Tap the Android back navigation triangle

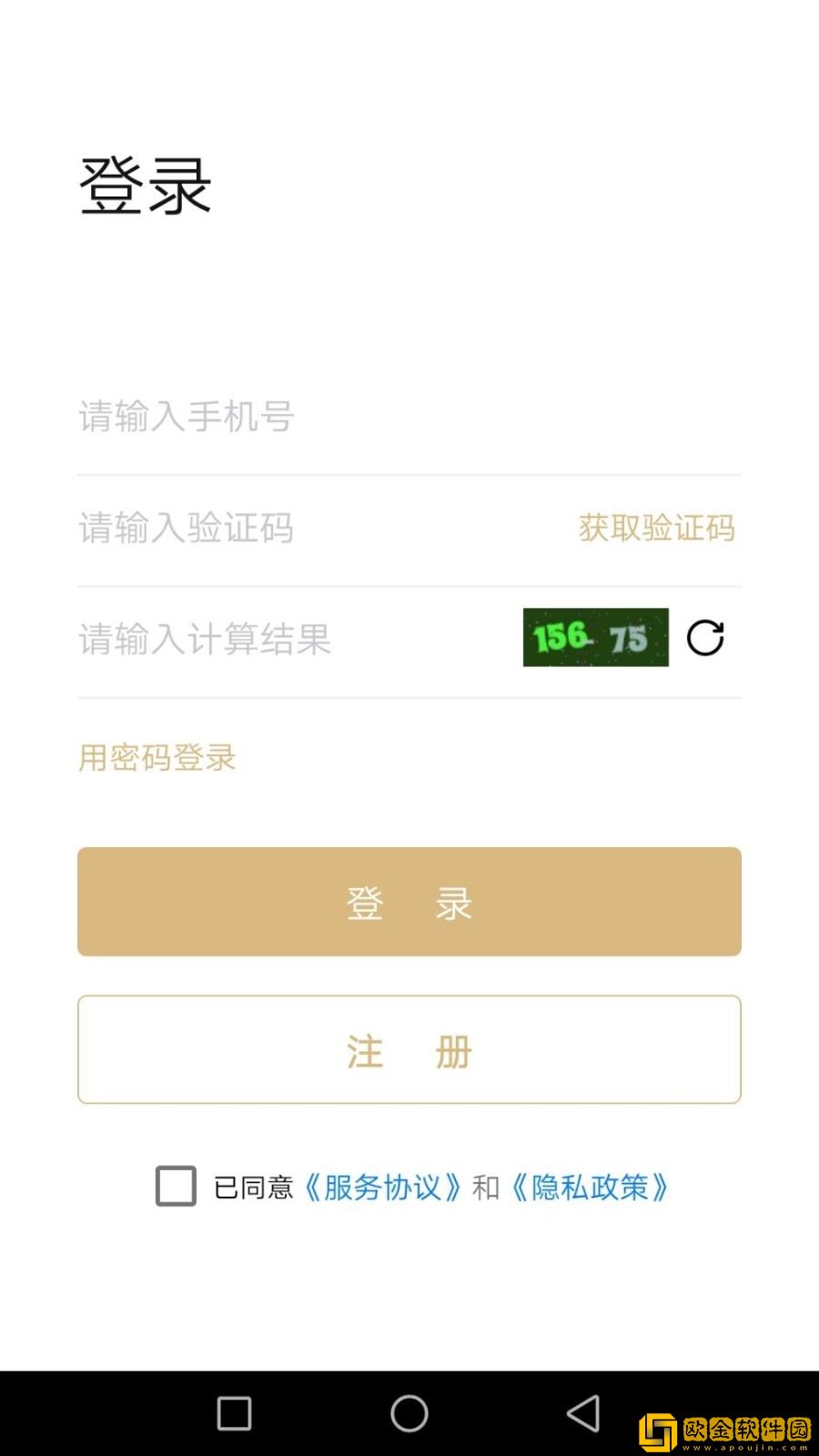click(x=584, y=1413)
